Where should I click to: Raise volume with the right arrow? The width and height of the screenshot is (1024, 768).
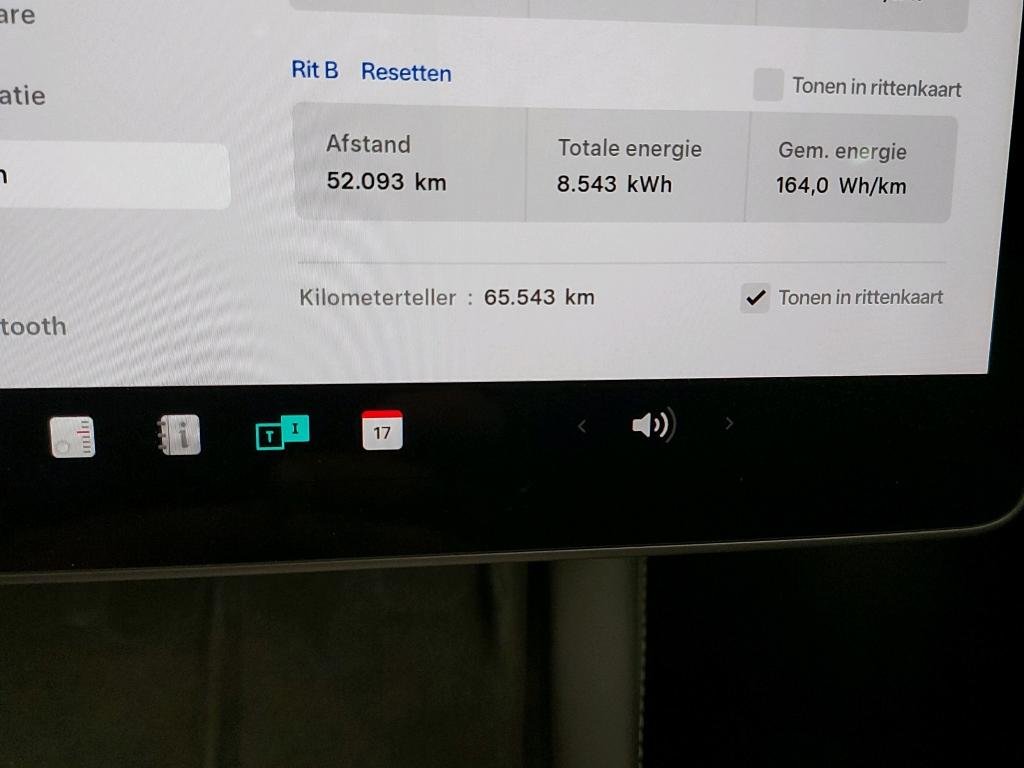click(x=729, y=423)
